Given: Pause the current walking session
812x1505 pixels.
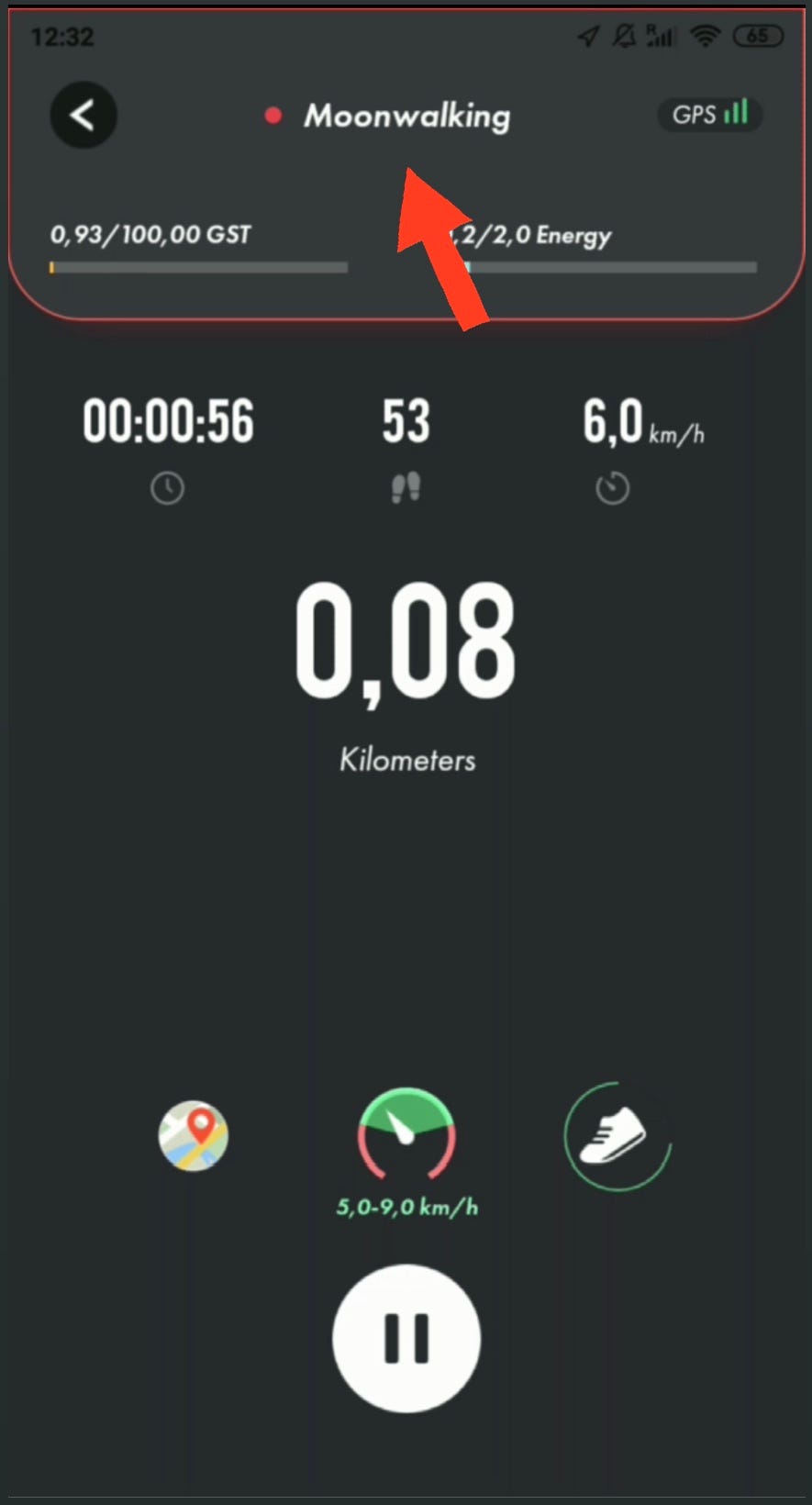Looking at the screenshot, I should 406,1338.
